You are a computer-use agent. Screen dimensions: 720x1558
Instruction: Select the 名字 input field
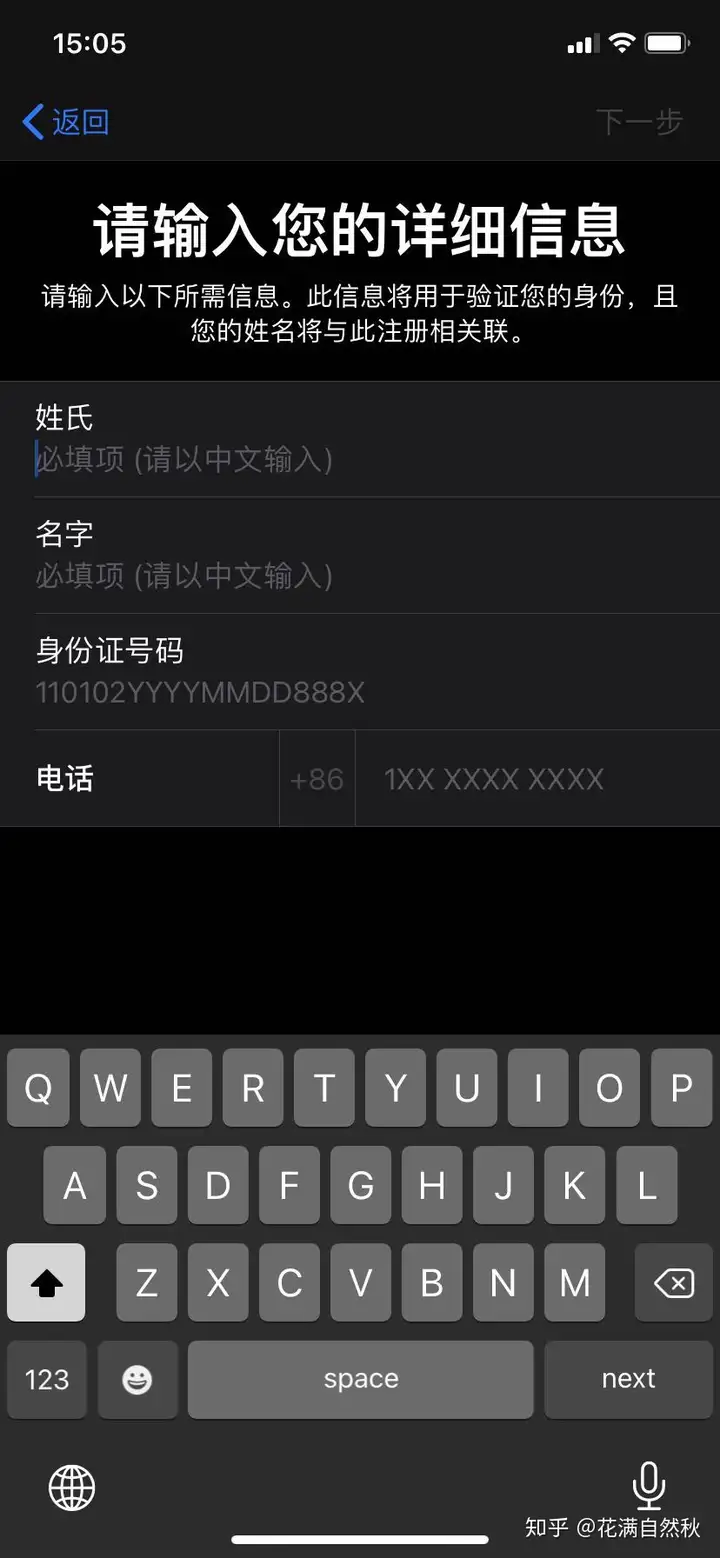[x=360, y=576]
